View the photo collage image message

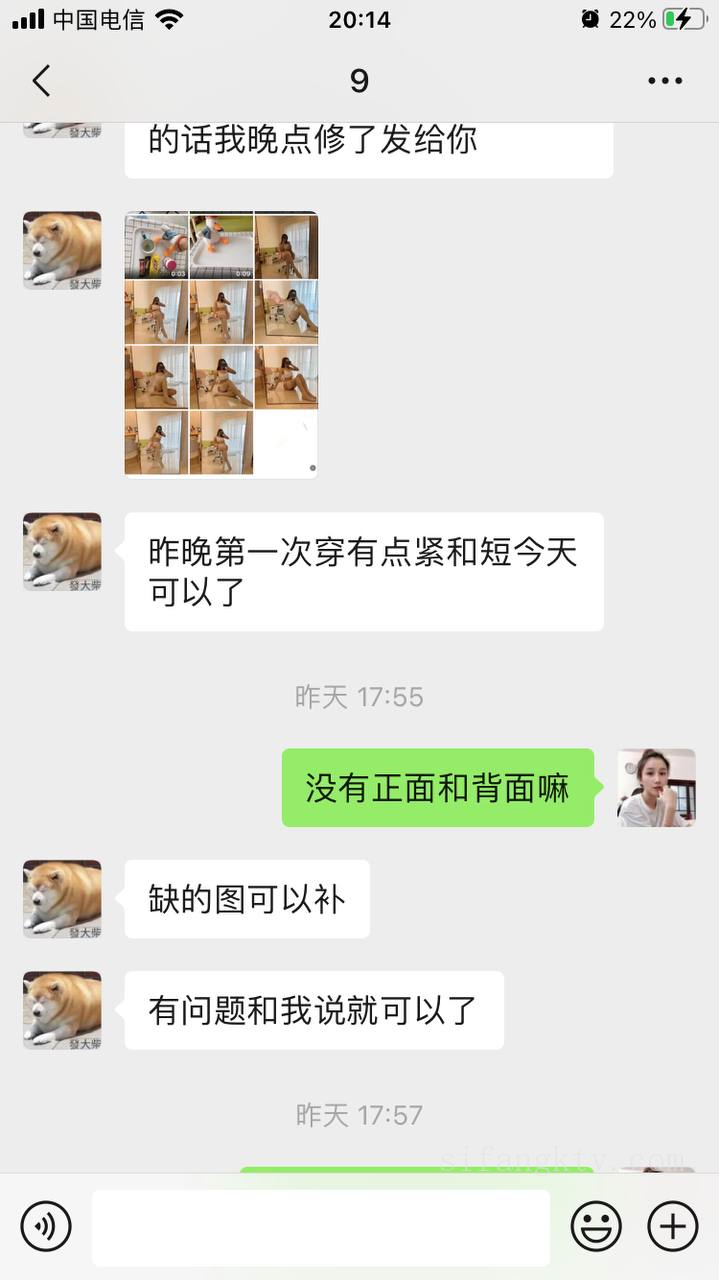221,344
